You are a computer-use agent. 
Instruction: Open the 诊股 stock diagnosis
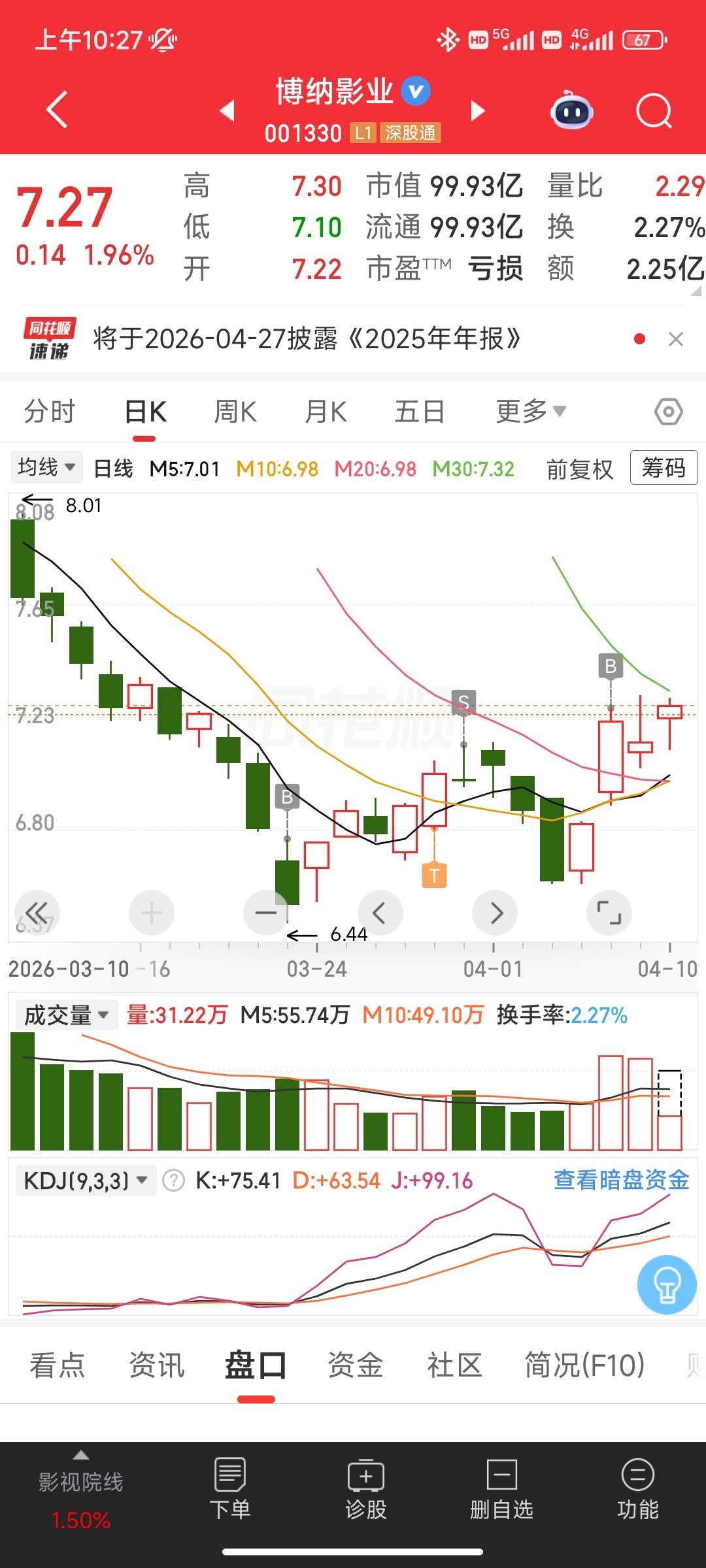click(x=366, y=1490)
